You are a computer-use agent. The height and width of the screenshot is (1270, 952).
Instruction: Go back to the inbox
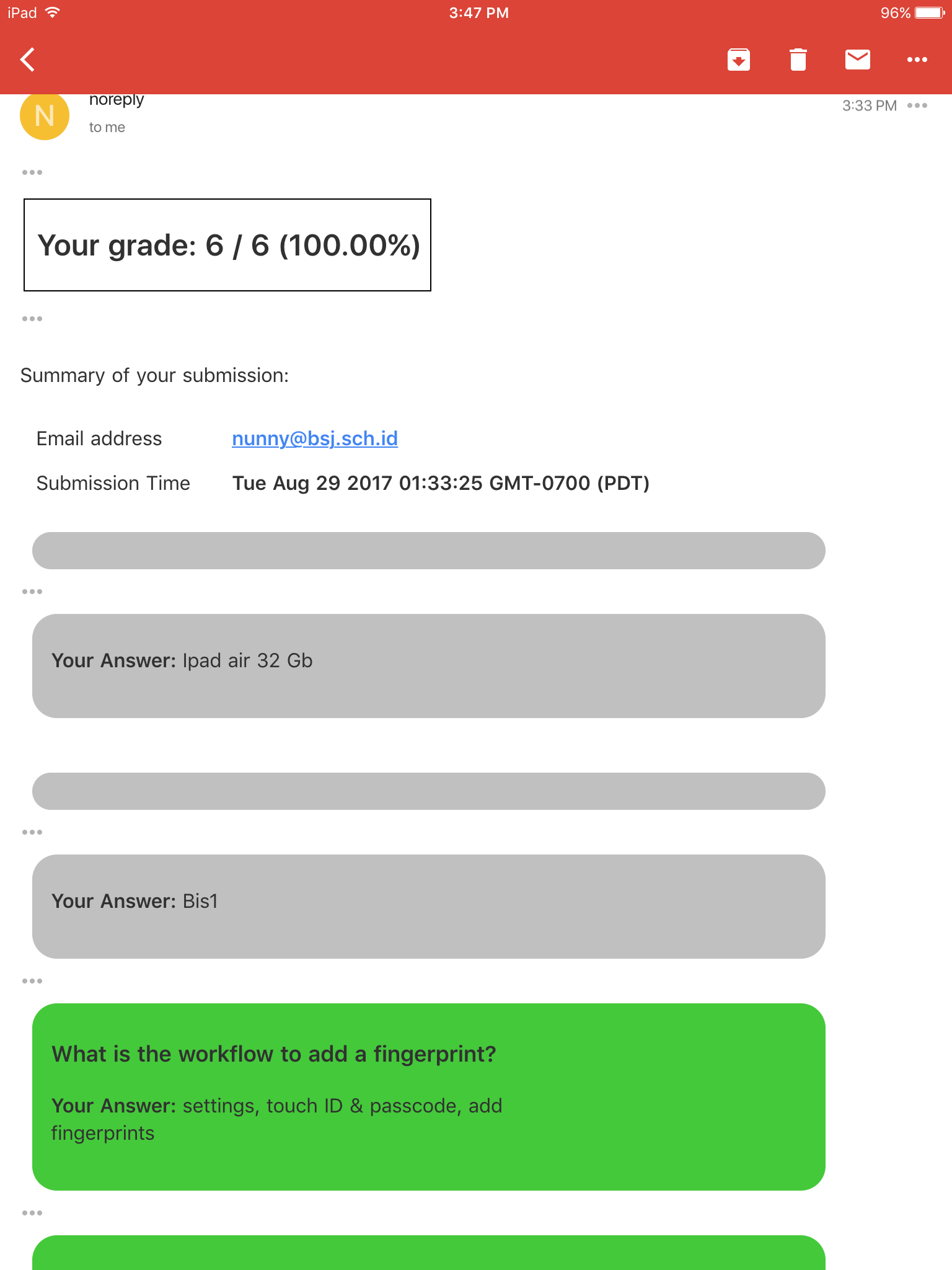[28, 60]
